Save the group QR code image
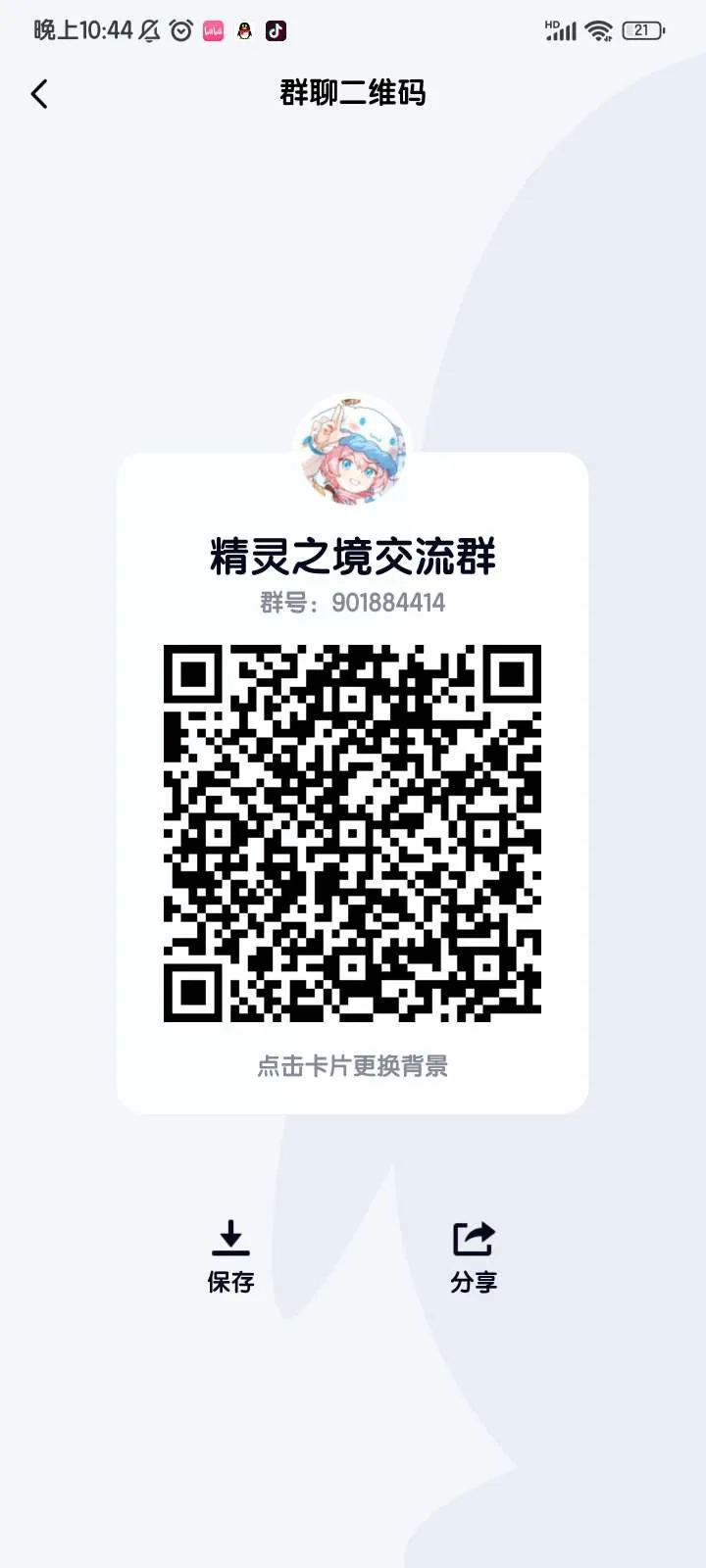706x1568 pixels. pos(230,1255)
